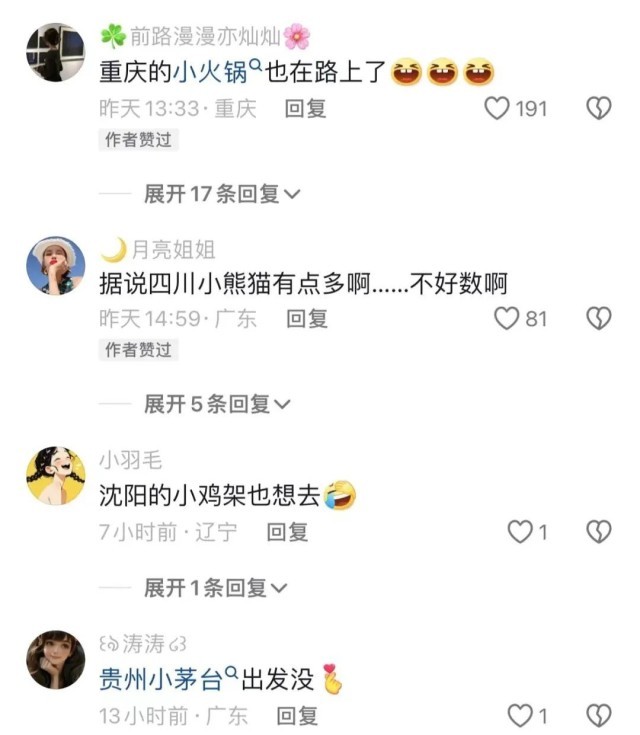Reply to 前路漫漫亦灿灿's comment
The width and height of the screenshot is (640, 735).
tap(305, 108)
